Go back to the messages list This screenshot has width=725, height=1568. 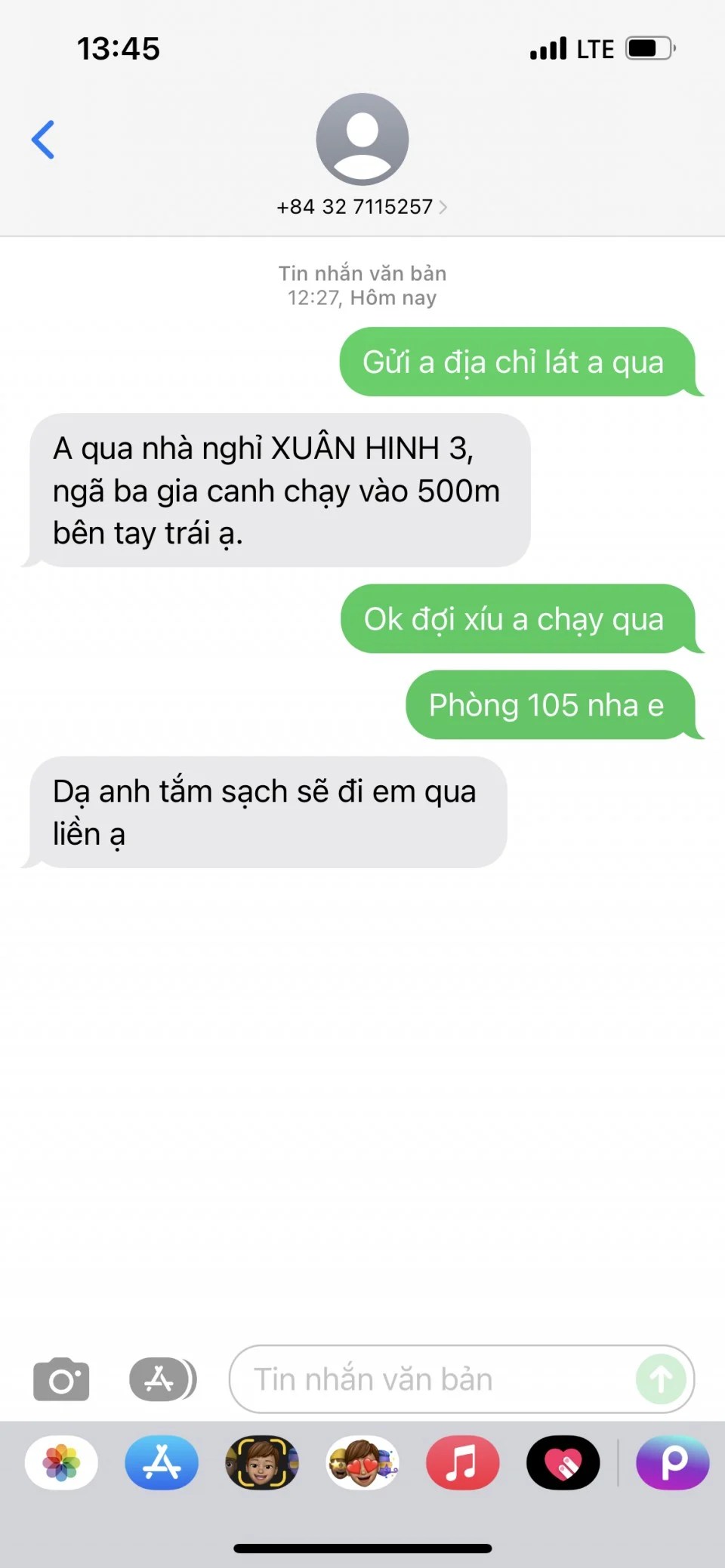click(43, 140)
